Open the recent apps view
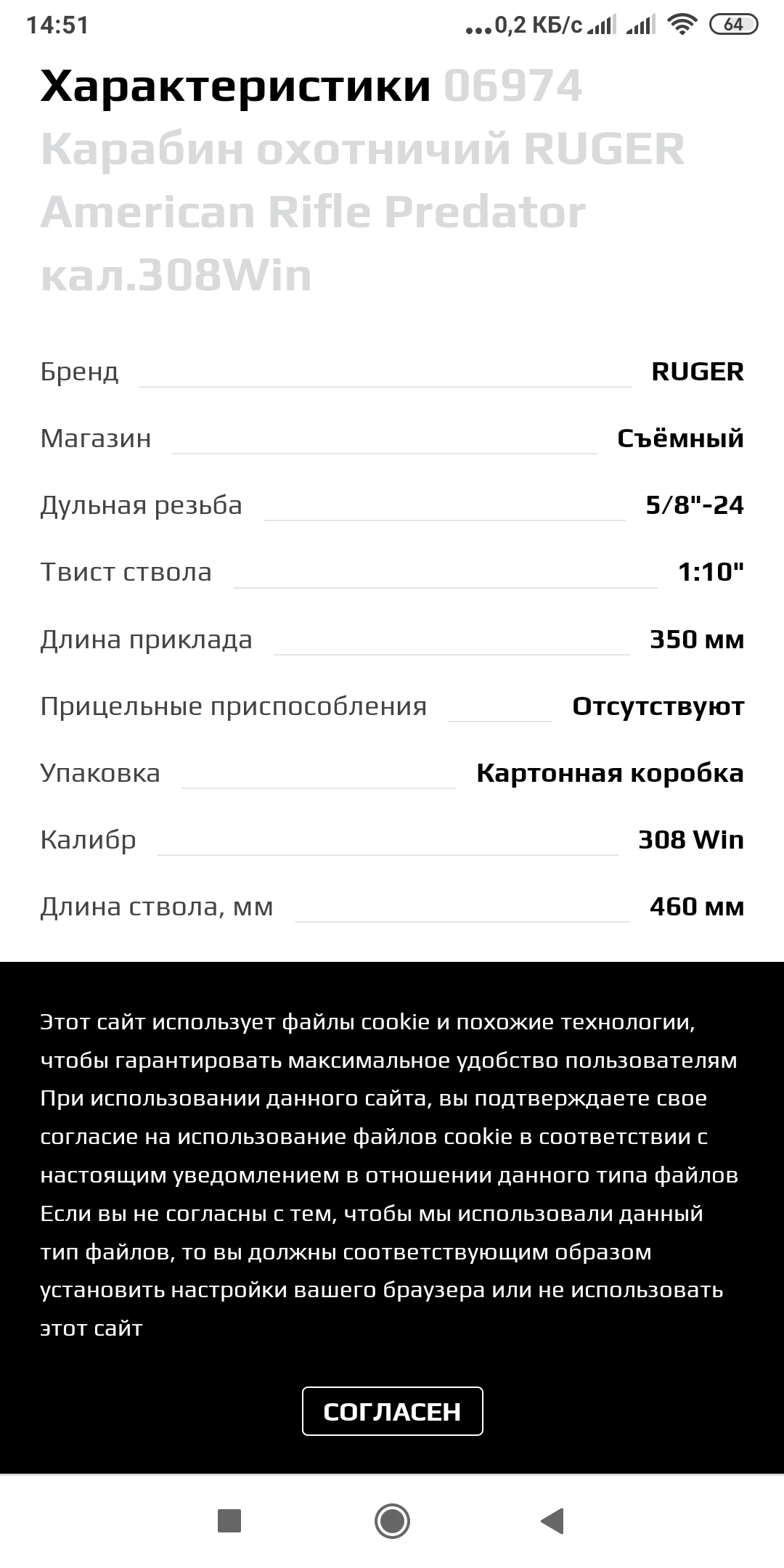This screenshot has height=1568, width=784. [229, 1520]
